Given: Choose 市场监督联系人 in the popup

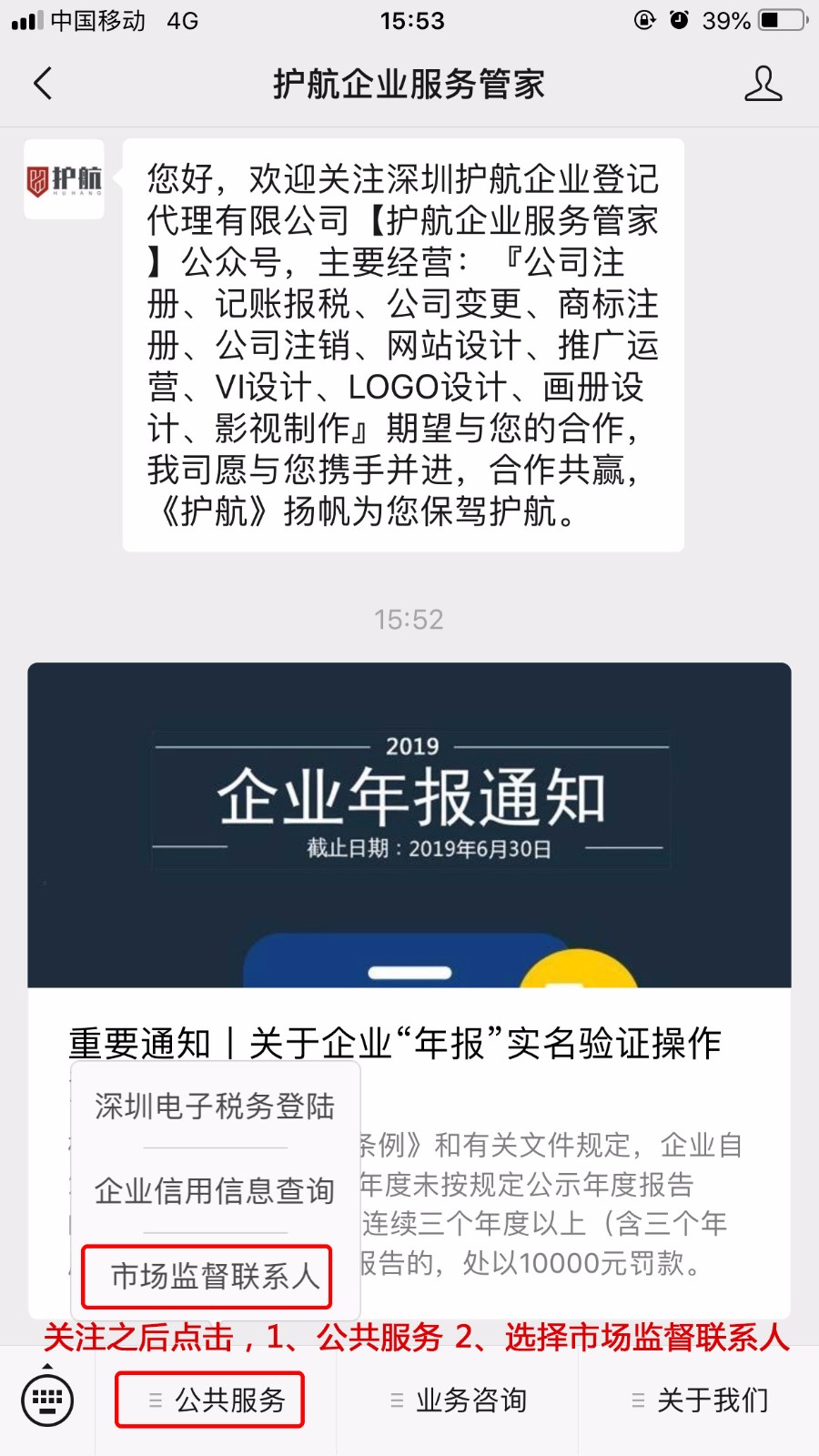Looking at the screenshot, I should click(215, 1277).
